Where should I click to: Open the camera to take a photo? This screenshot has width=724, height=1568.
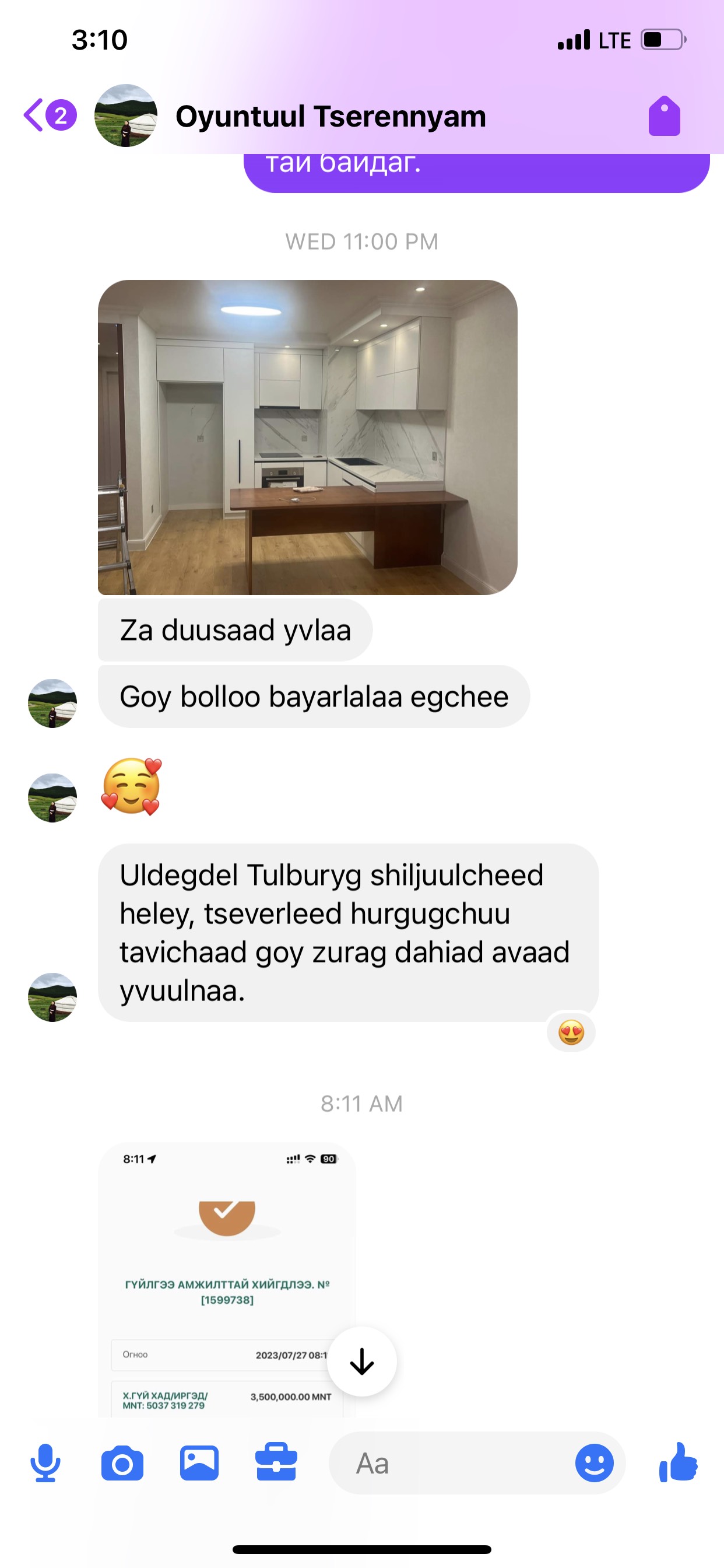[x=122, y=1462]
